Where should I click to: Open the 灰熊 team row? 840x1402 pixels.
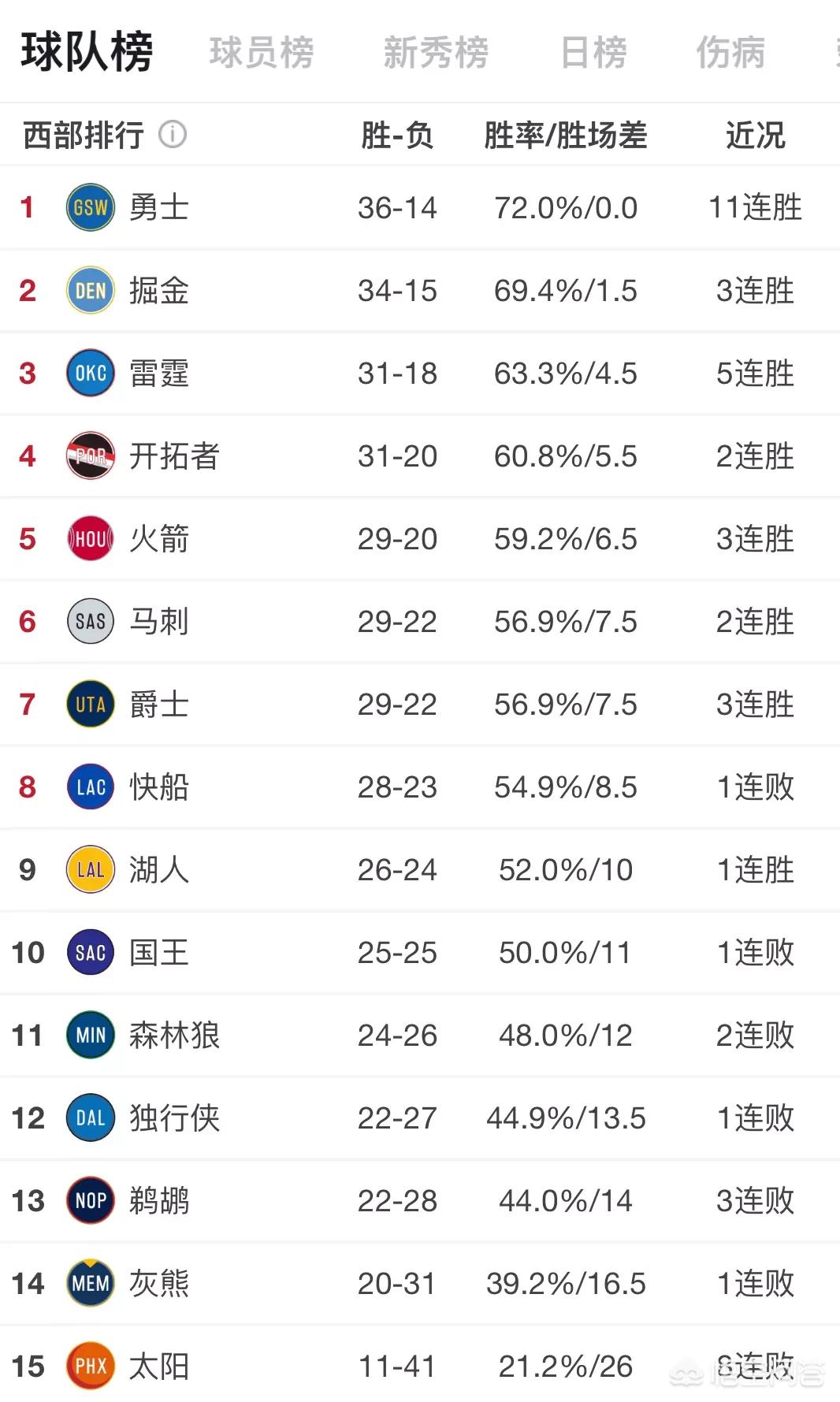coord(420,1284)
